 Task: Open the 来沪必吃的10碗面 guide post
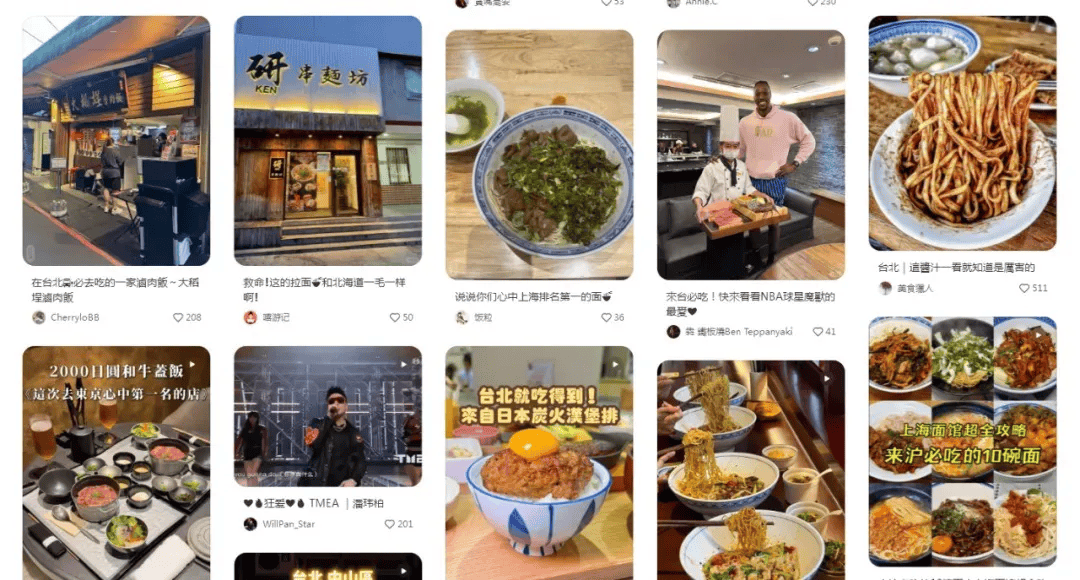tap(962, 440)
